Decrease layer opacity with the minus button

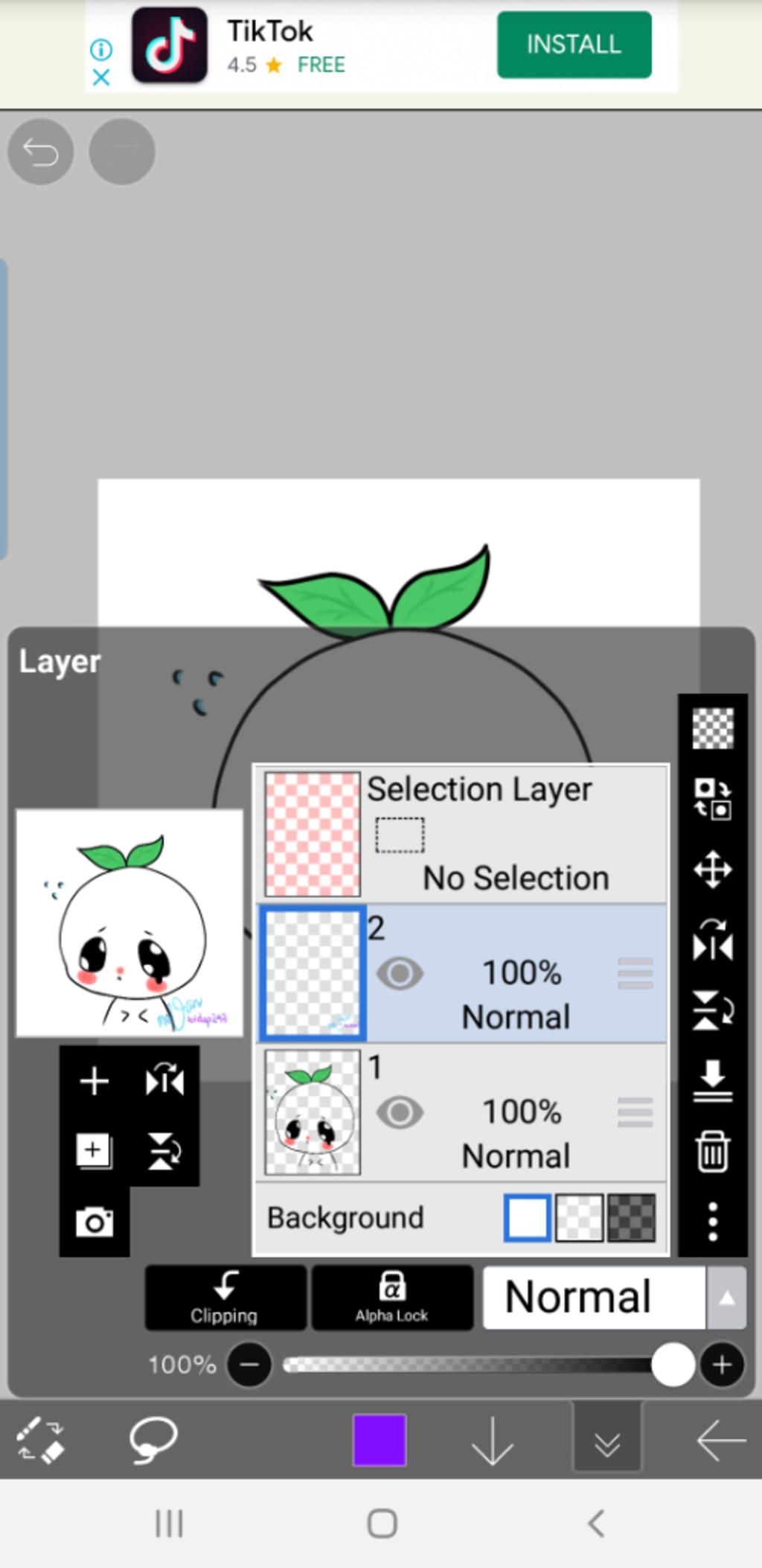coord(249,1365)
